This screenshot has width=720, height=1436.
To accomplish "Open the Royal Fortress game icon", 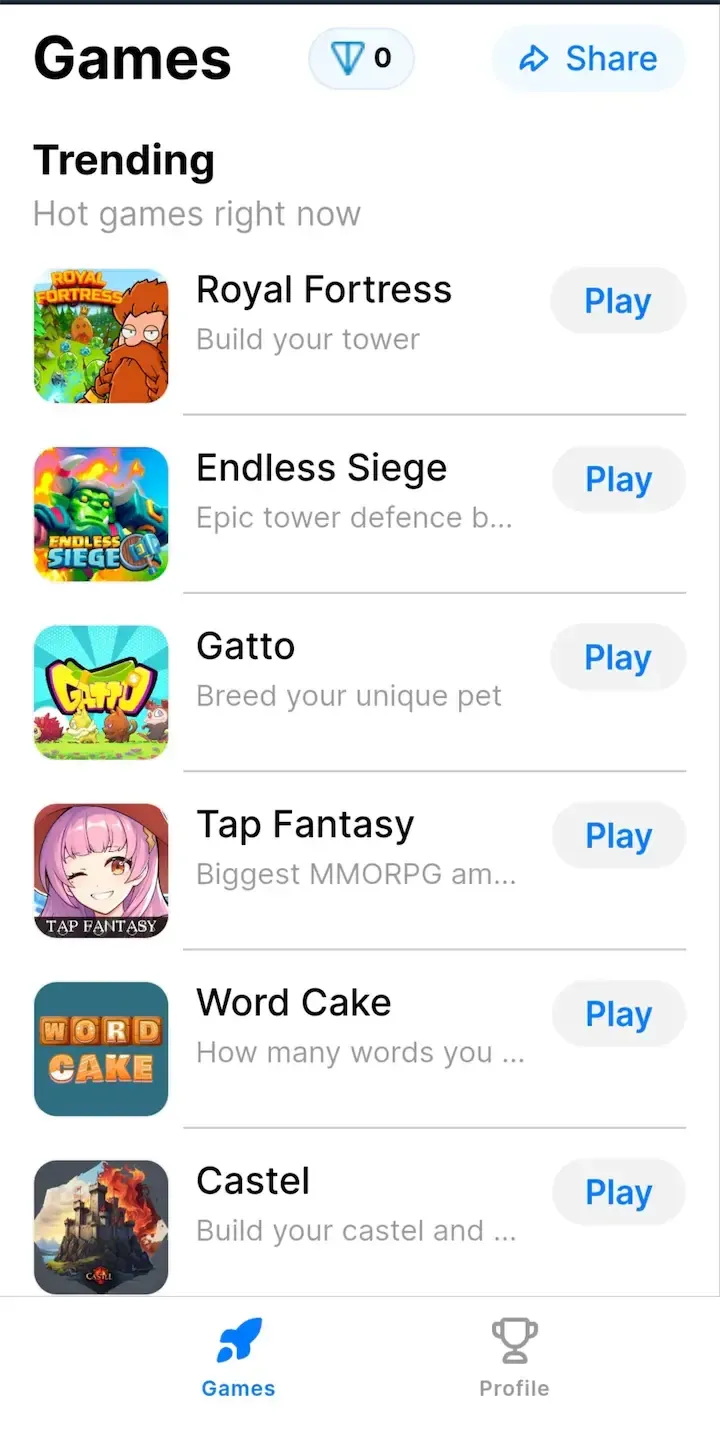I will click(x=100, y=335).
